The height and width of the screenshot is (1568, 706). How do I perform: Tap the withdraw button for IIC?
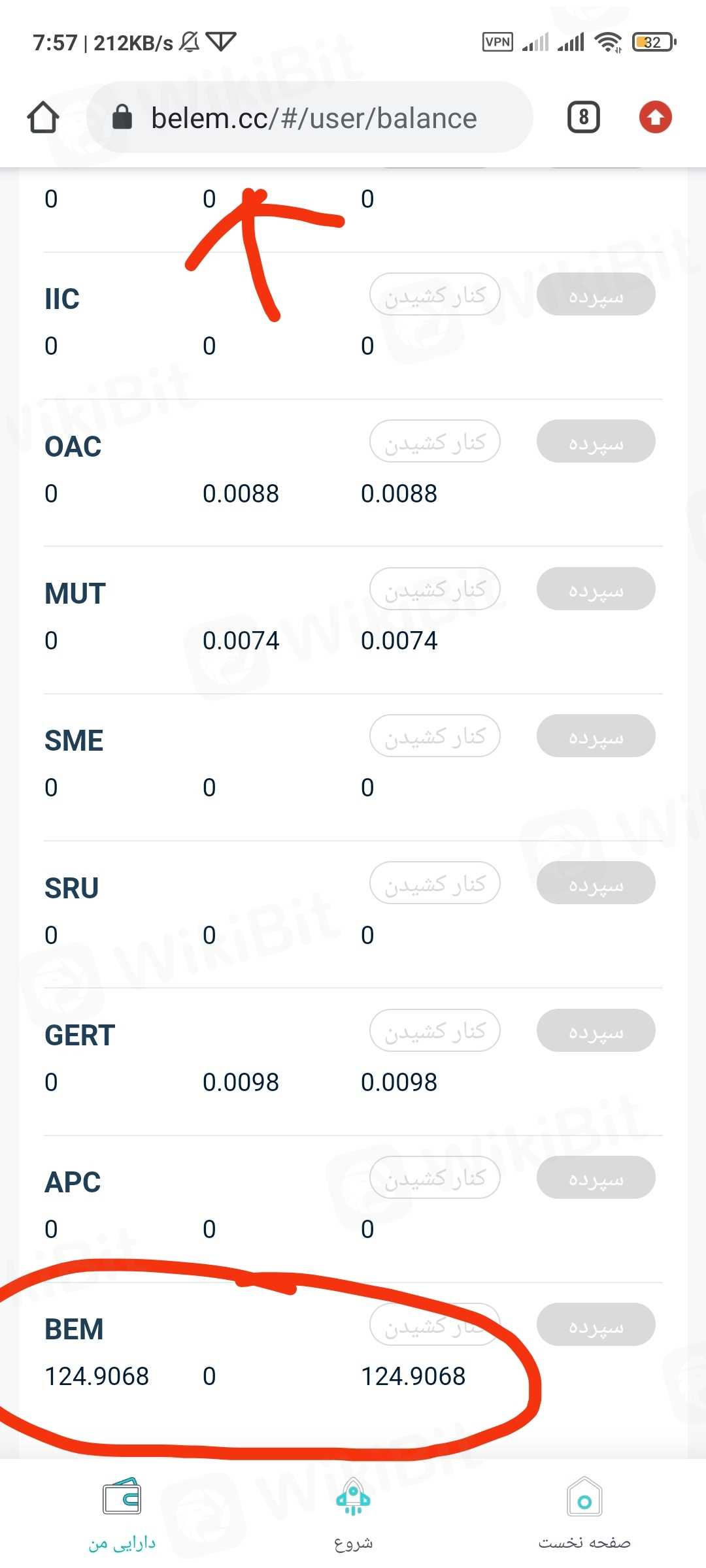[x=435, y=295]
